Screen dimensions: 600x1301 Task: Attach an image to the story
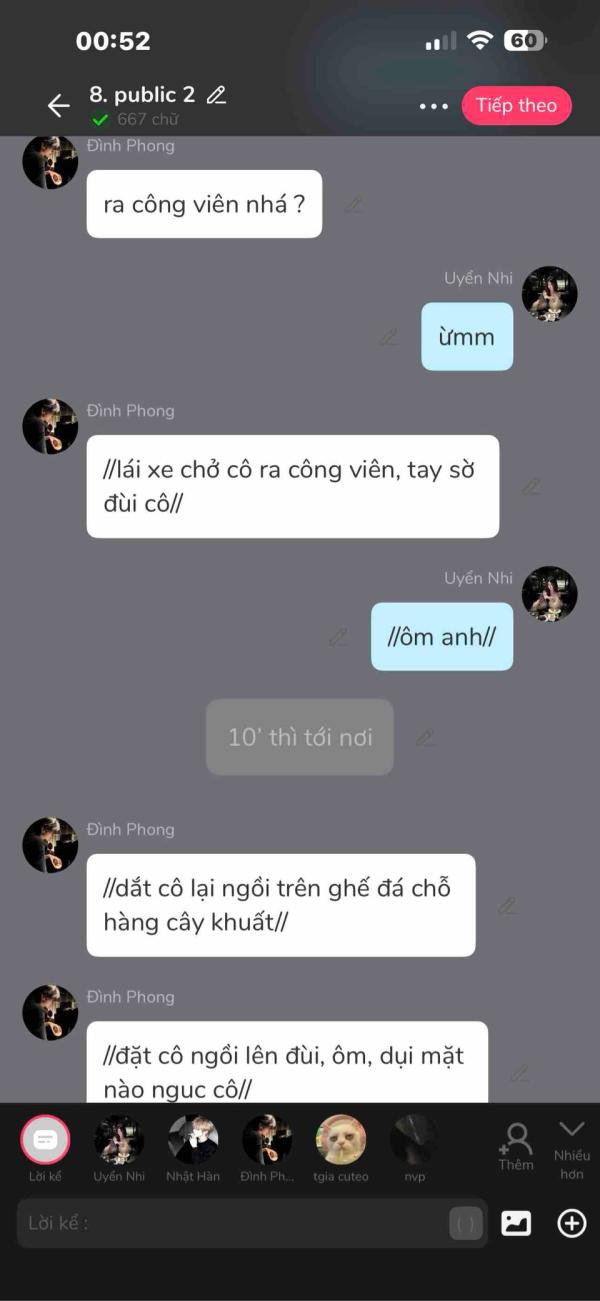coord(516,1223)
